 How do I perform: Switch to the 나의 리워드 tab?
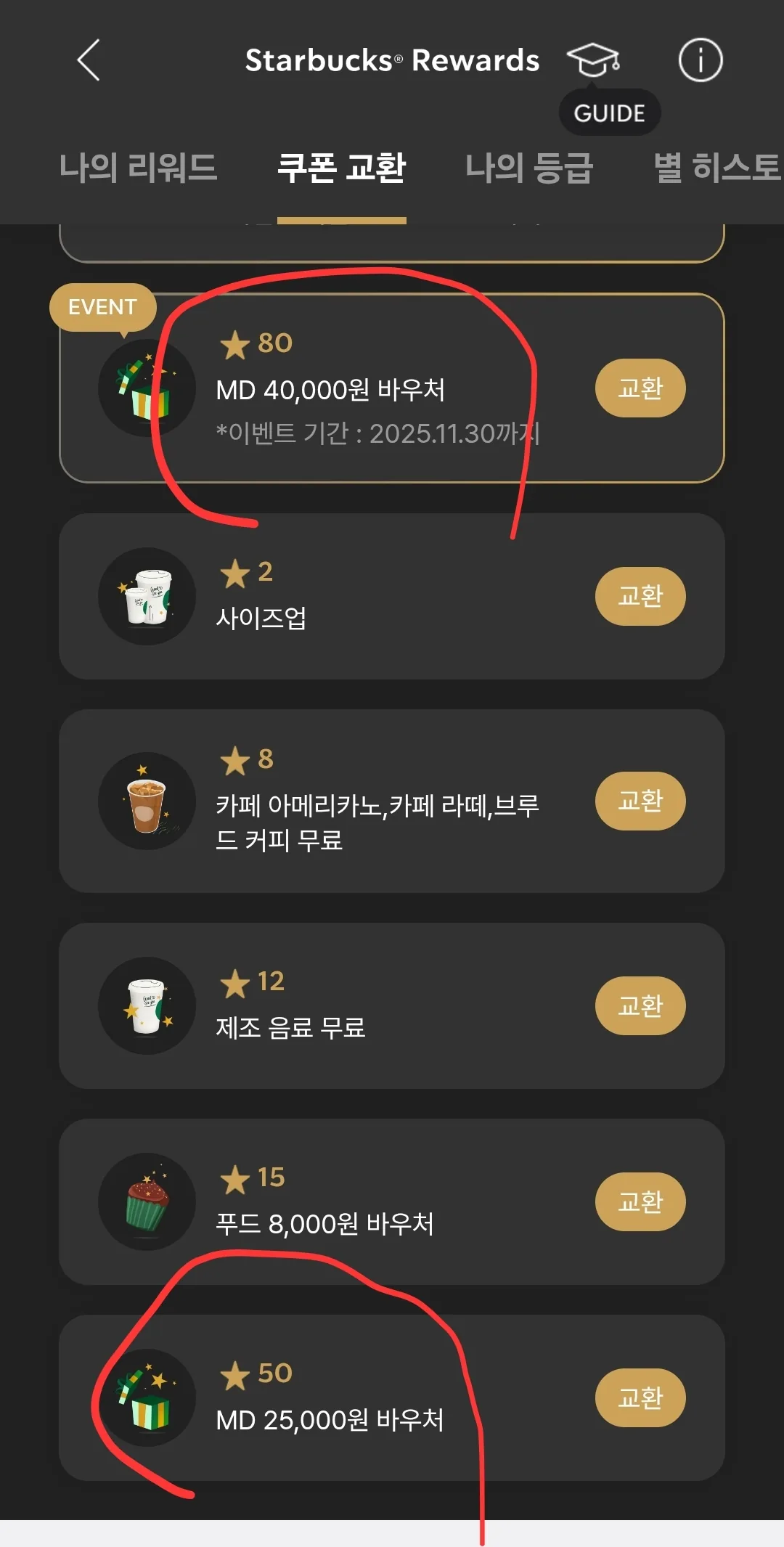138,168
